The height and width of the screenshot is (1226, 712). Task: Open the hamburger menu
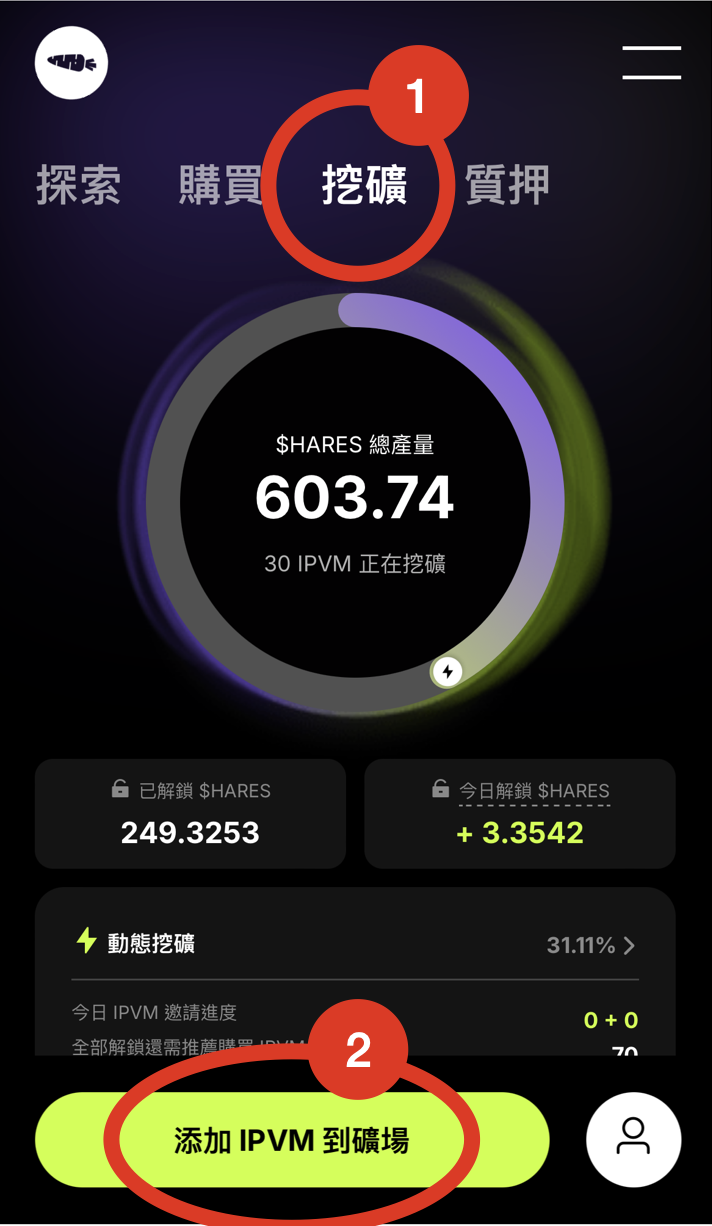pyautogui.click(x=651, y=62)
